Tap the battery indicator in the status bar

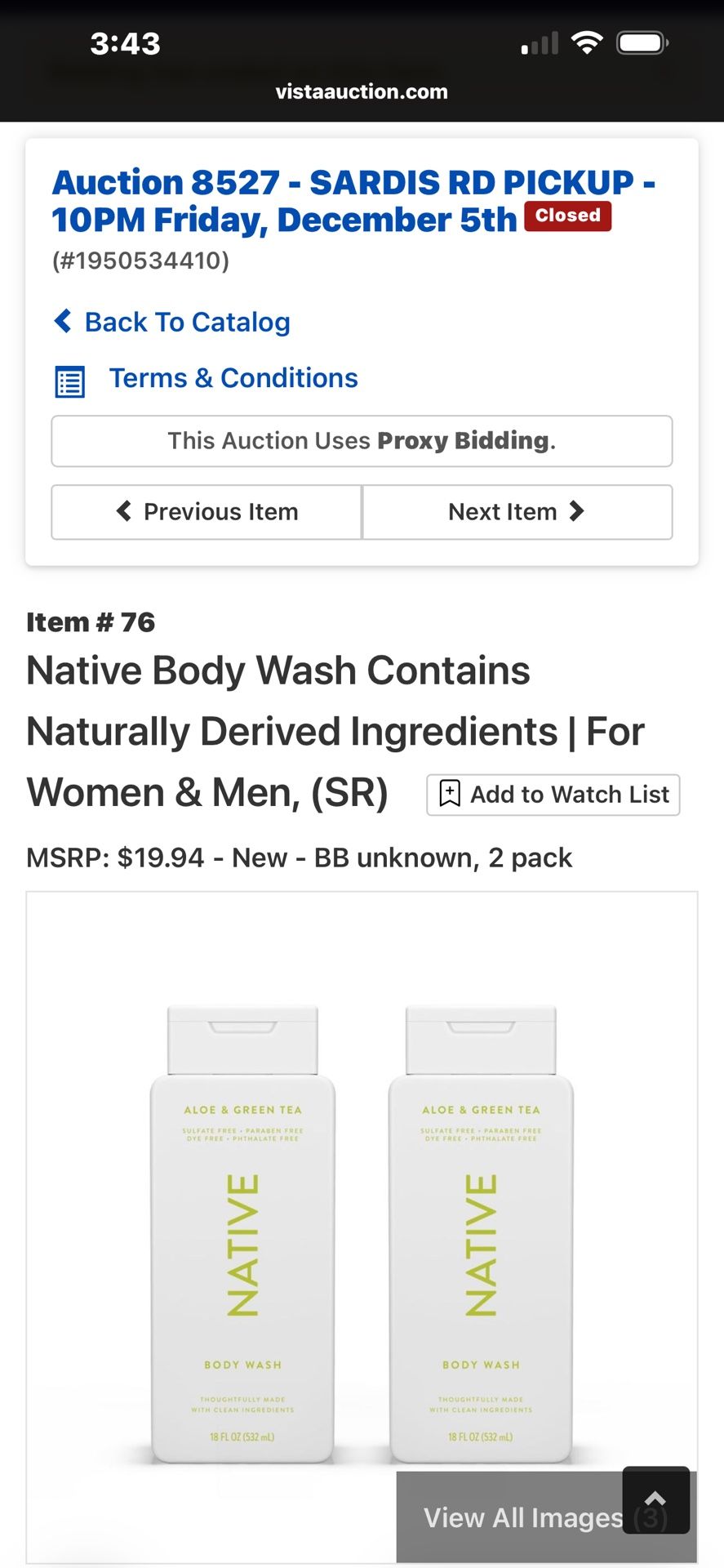coord(642,42)
